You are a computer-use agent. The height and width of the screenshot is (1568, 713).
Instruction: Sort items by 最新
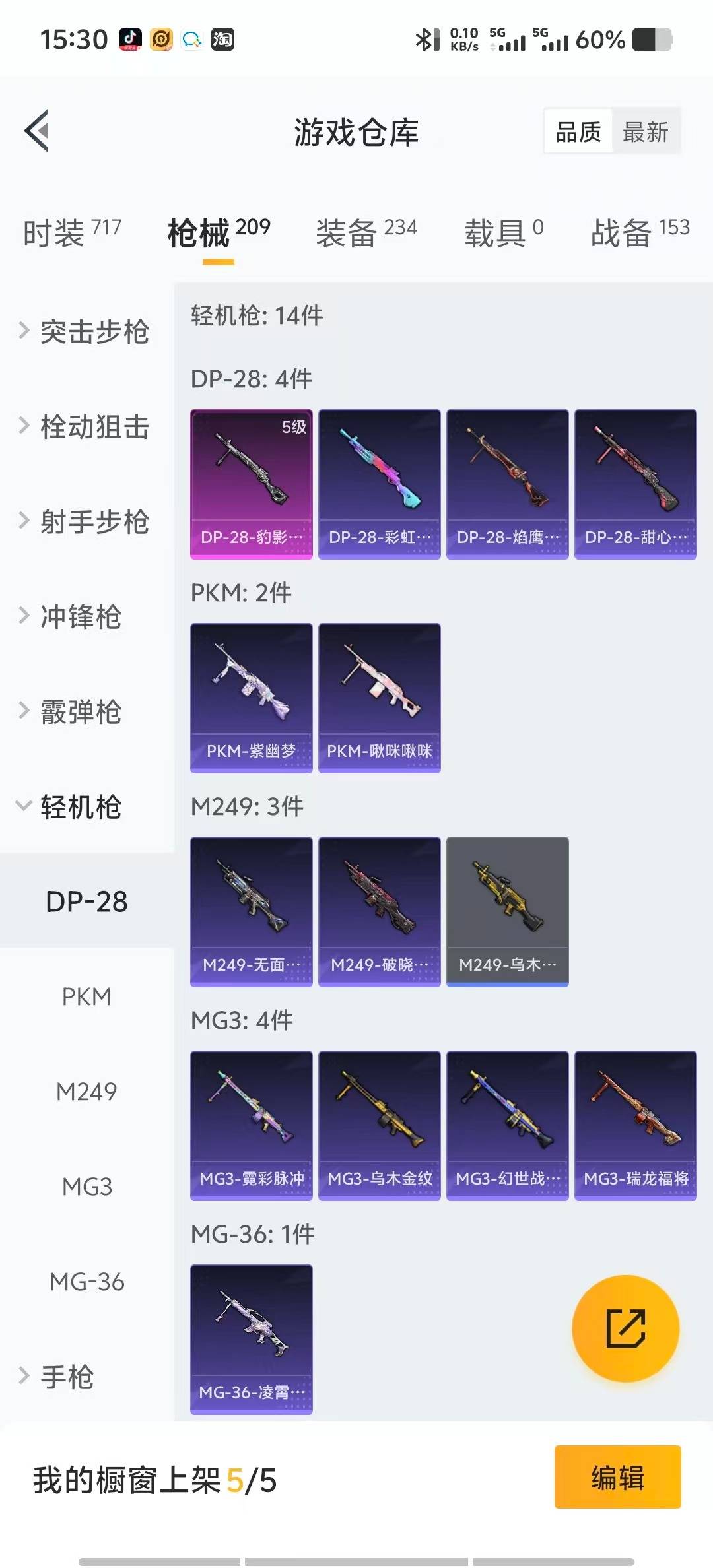646,132
